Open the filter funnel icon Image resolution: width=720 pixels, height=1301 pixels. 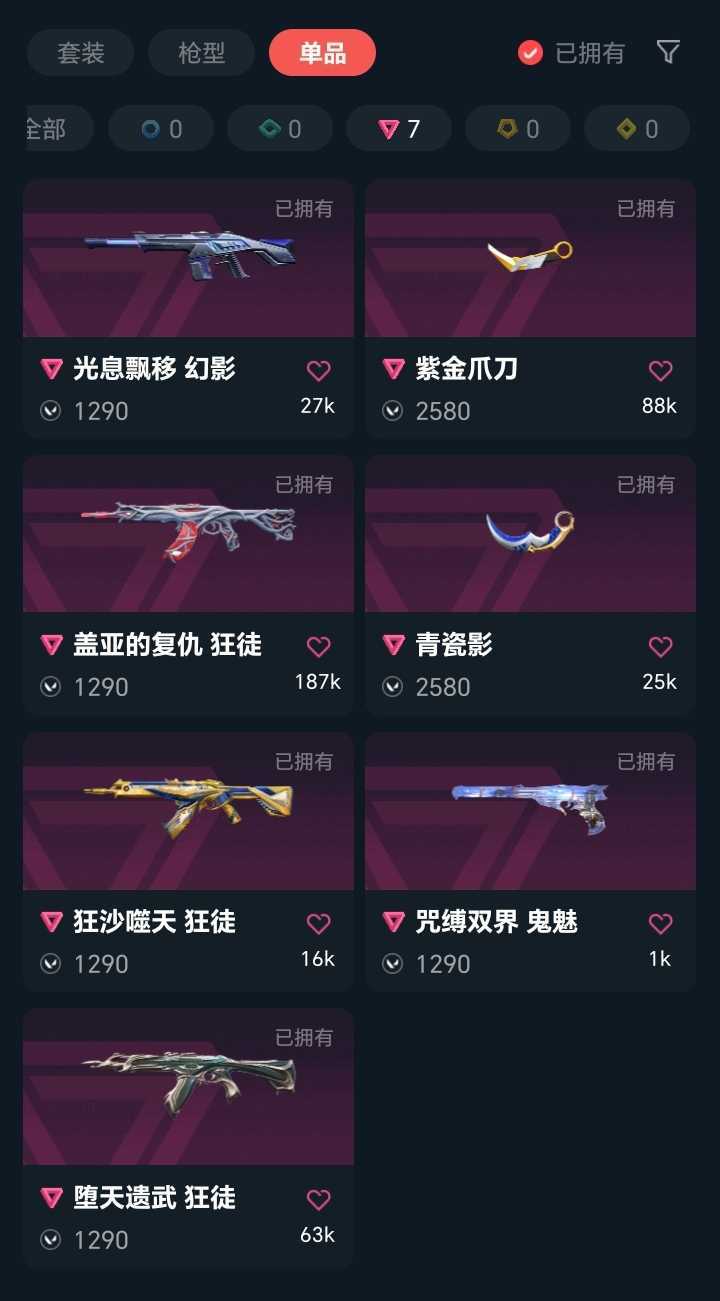tap(668, 52)
